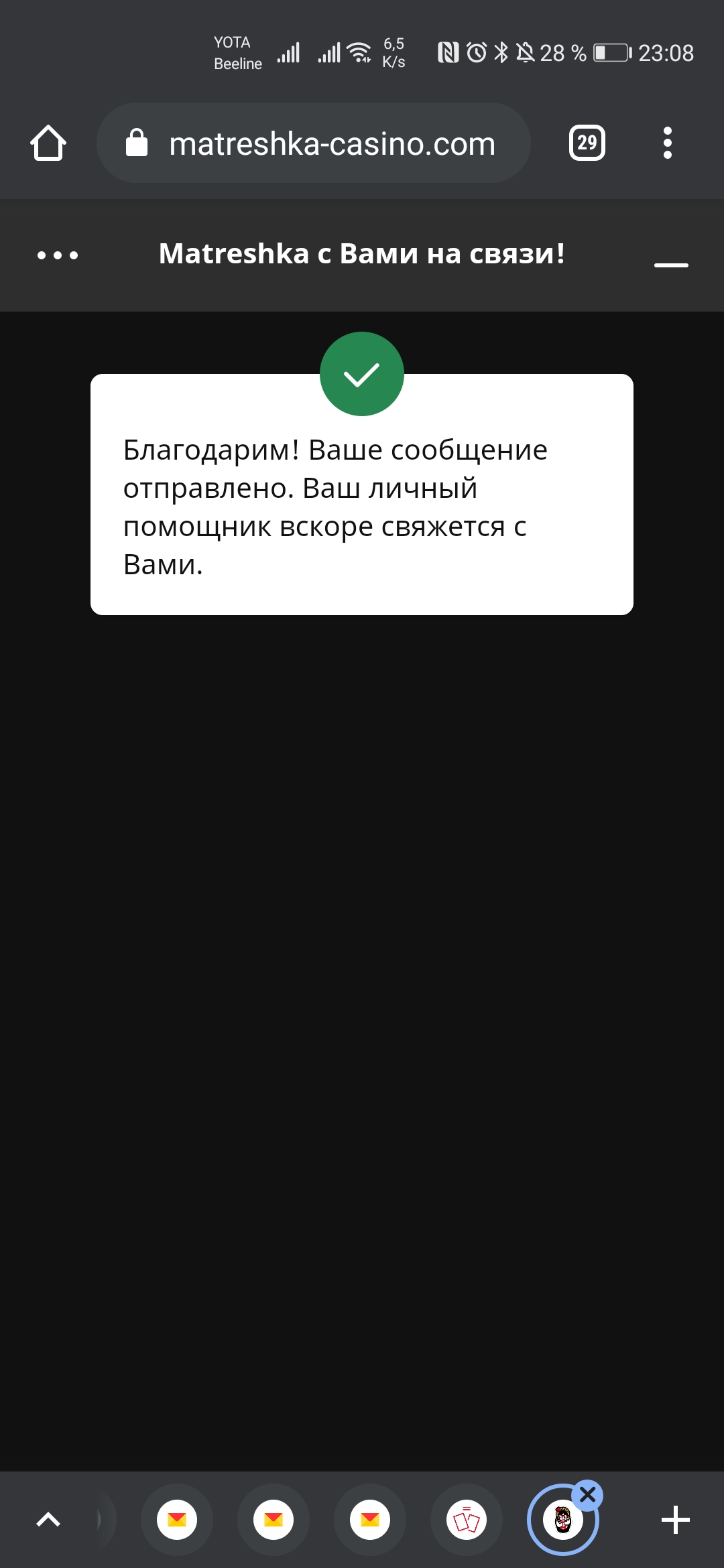Tap the chat title Matreshka с Вами на связи

362,253
